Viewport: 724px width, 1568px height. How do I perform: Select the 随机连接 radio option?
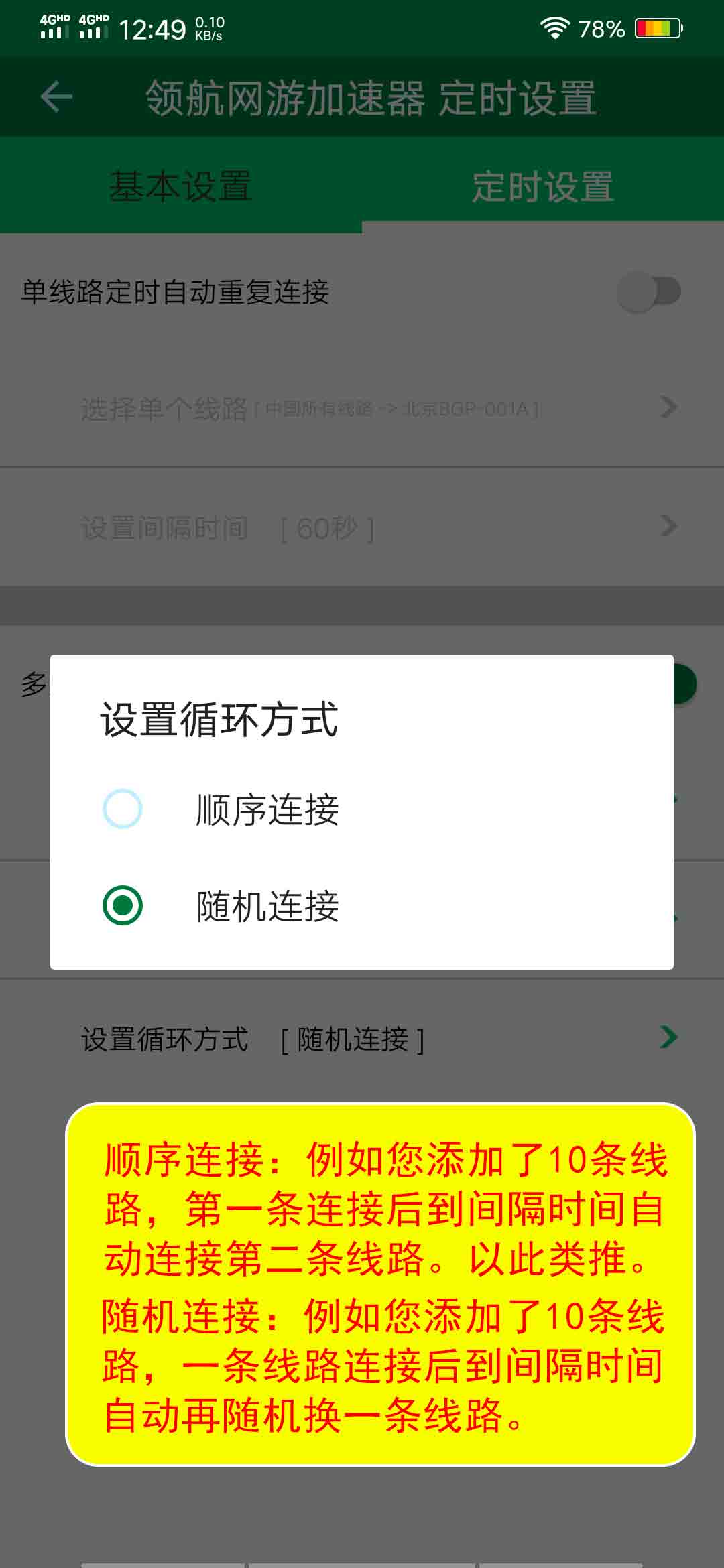(x=123, y=905)
